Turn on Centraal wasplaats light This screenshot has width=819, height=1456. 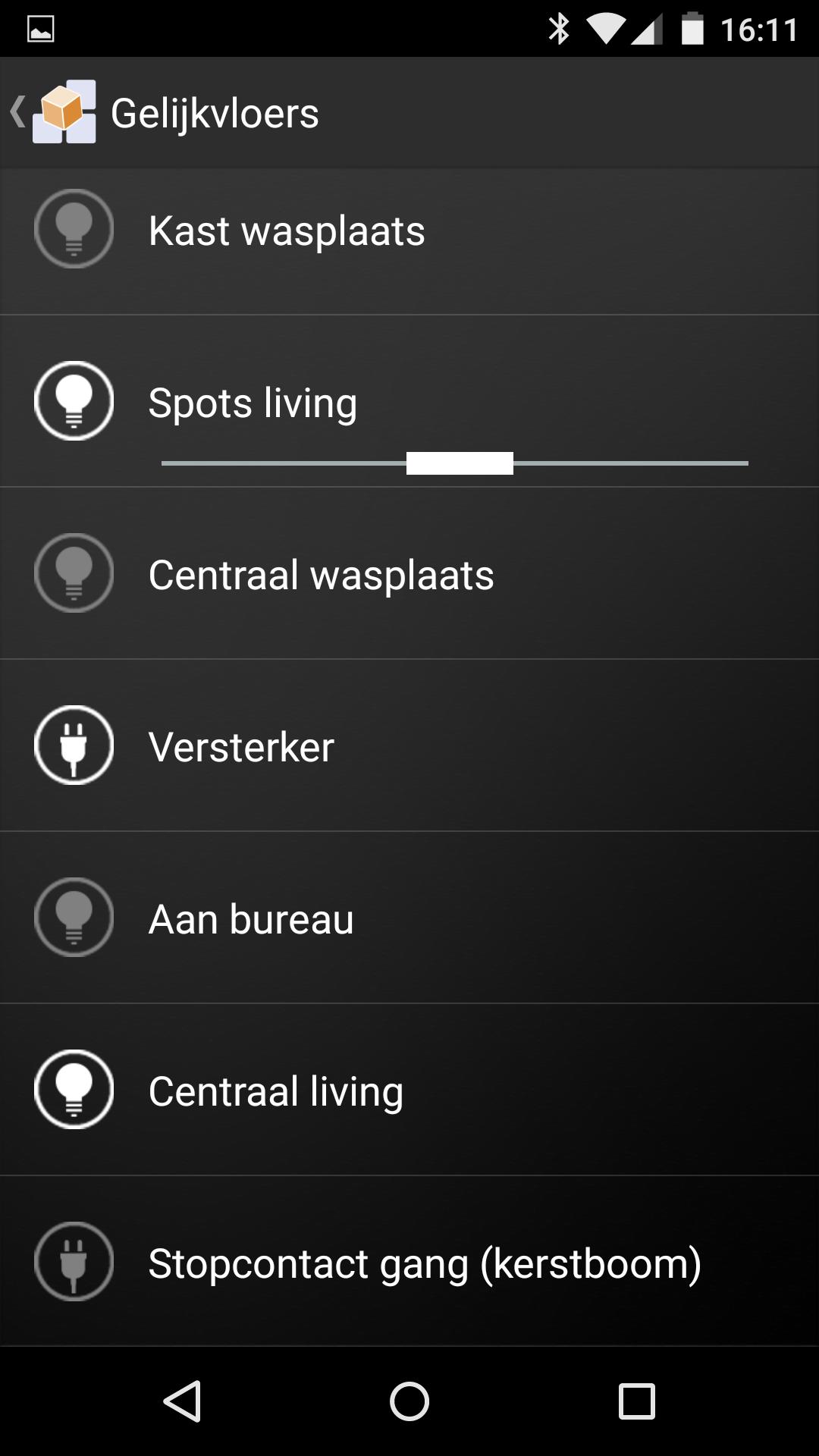tap(74, 573)
